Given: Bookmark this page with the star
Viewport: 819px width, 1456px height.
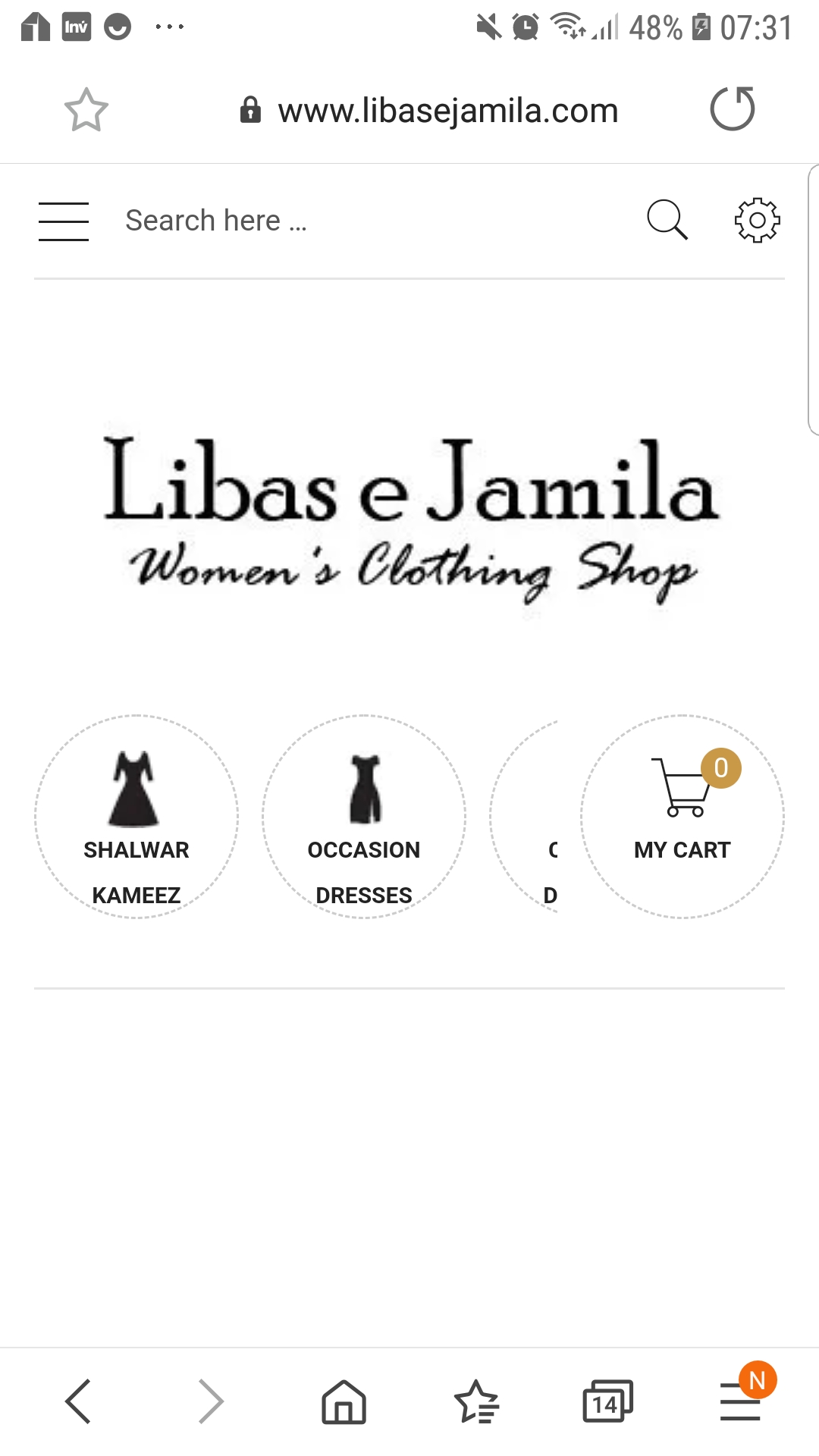Looking at the screenshot, I should (x=86, y=110).
